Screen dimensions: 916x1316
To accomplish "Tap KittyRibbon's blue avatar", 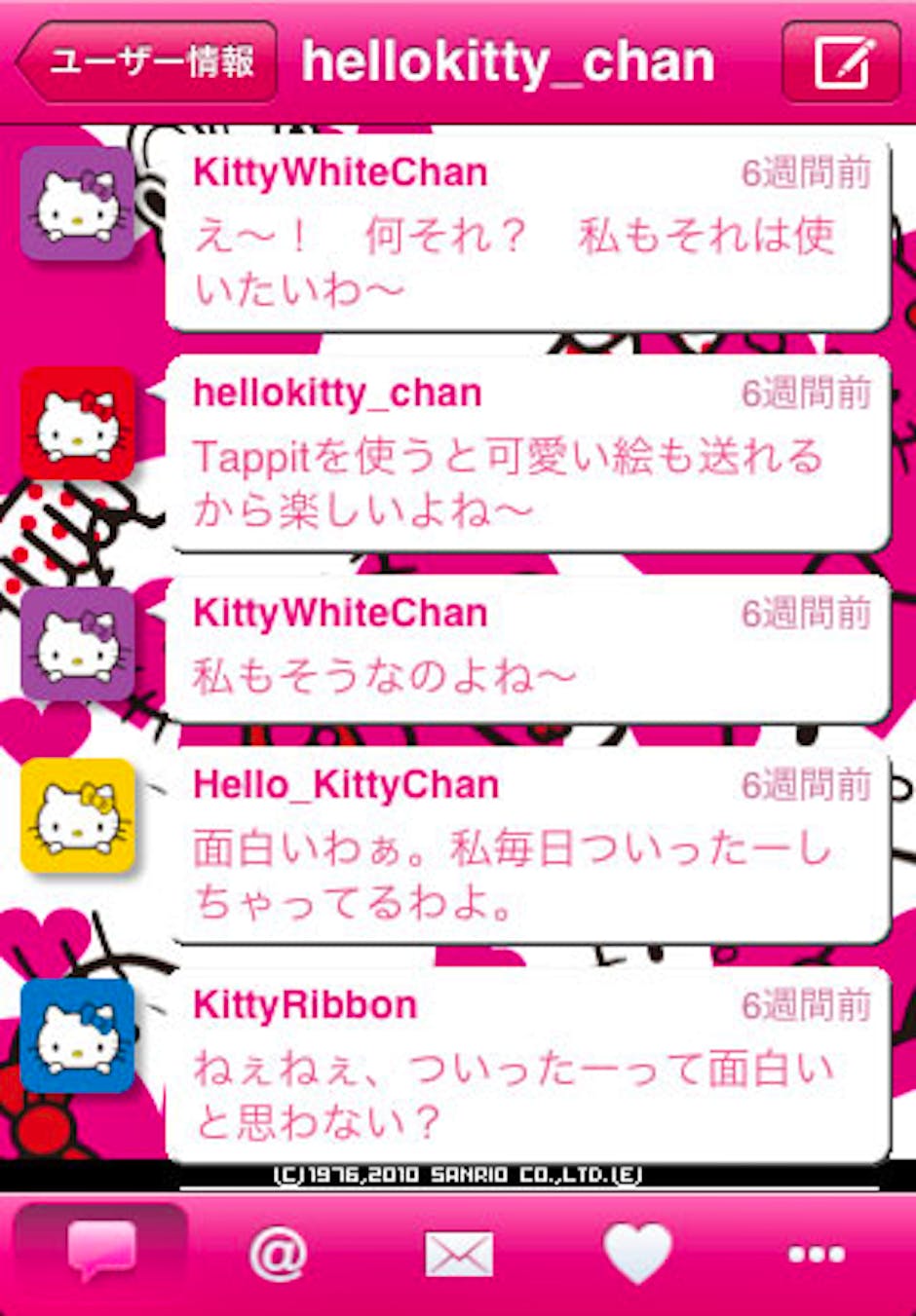I will pyautogui.click(x=78, y=1035).
